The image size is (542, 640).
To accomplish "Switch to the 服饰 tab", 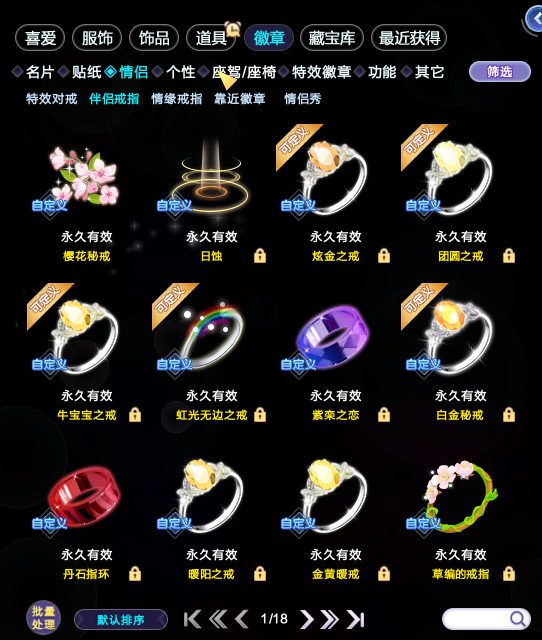I will pos(97,38).
